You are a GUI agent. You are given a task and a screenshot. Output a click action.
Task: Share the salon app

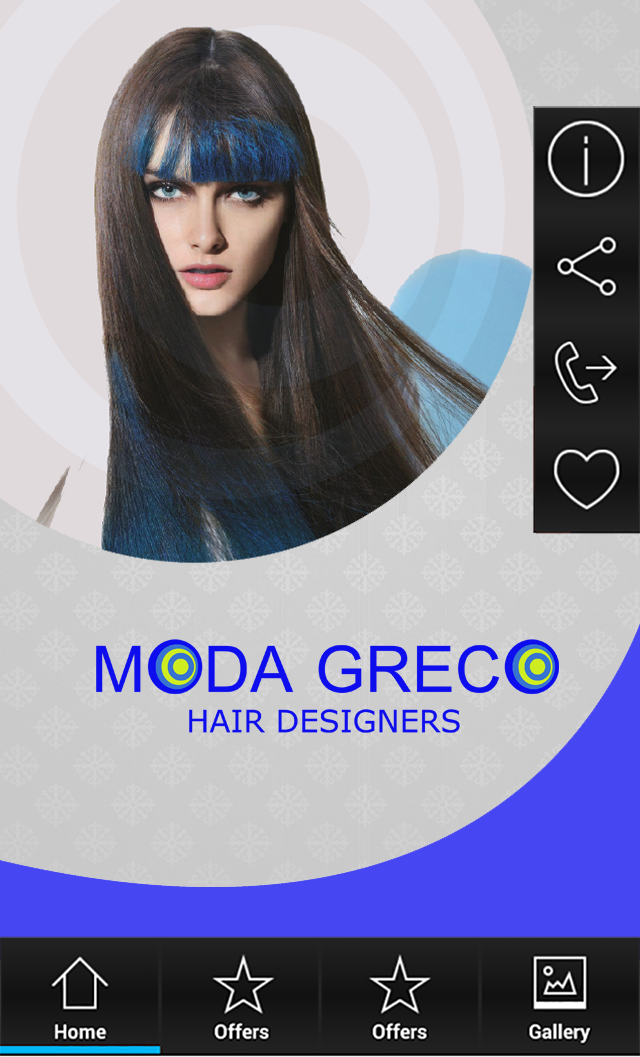(587, 266)
